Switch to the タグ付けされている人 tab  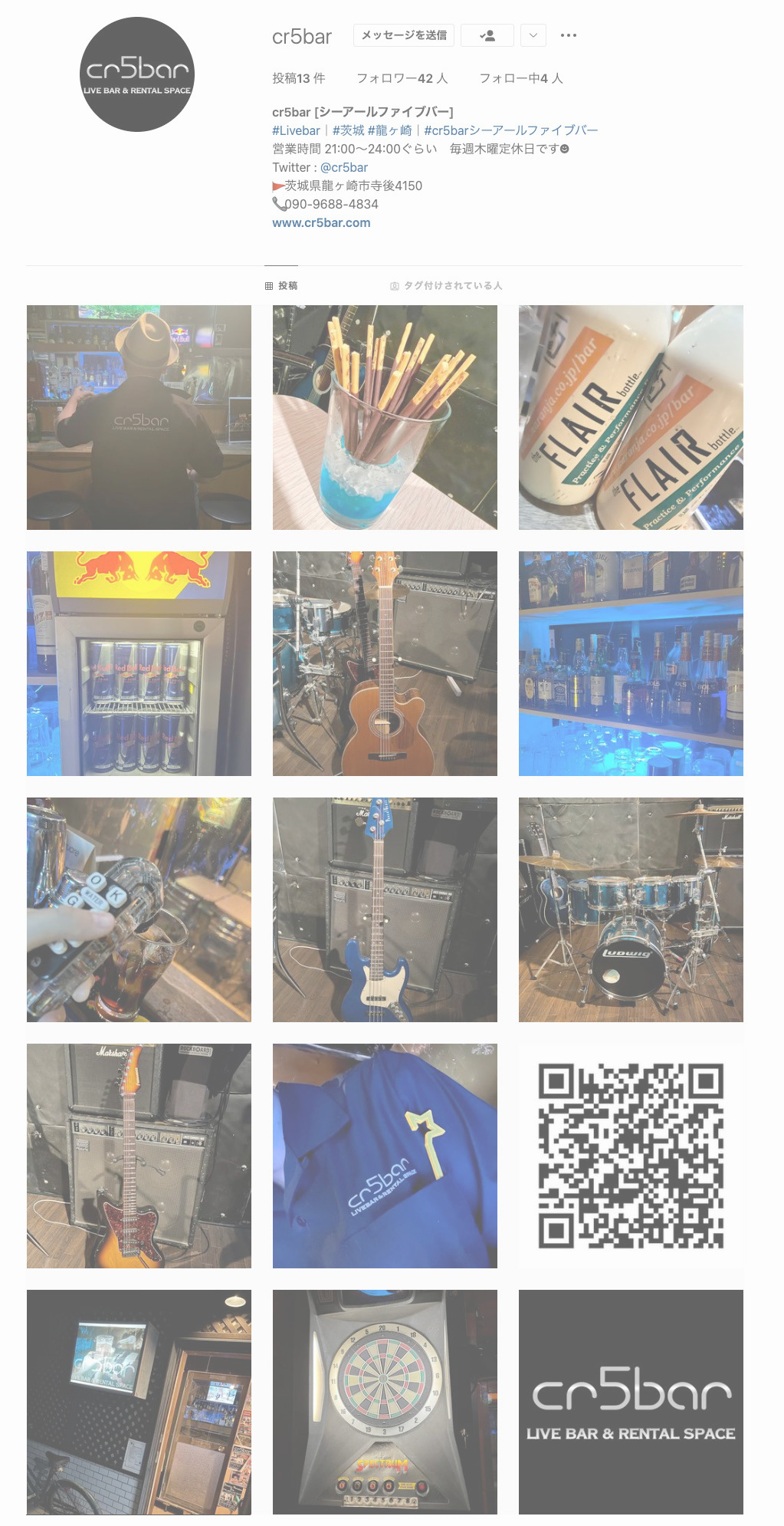(x=446, y=285)
